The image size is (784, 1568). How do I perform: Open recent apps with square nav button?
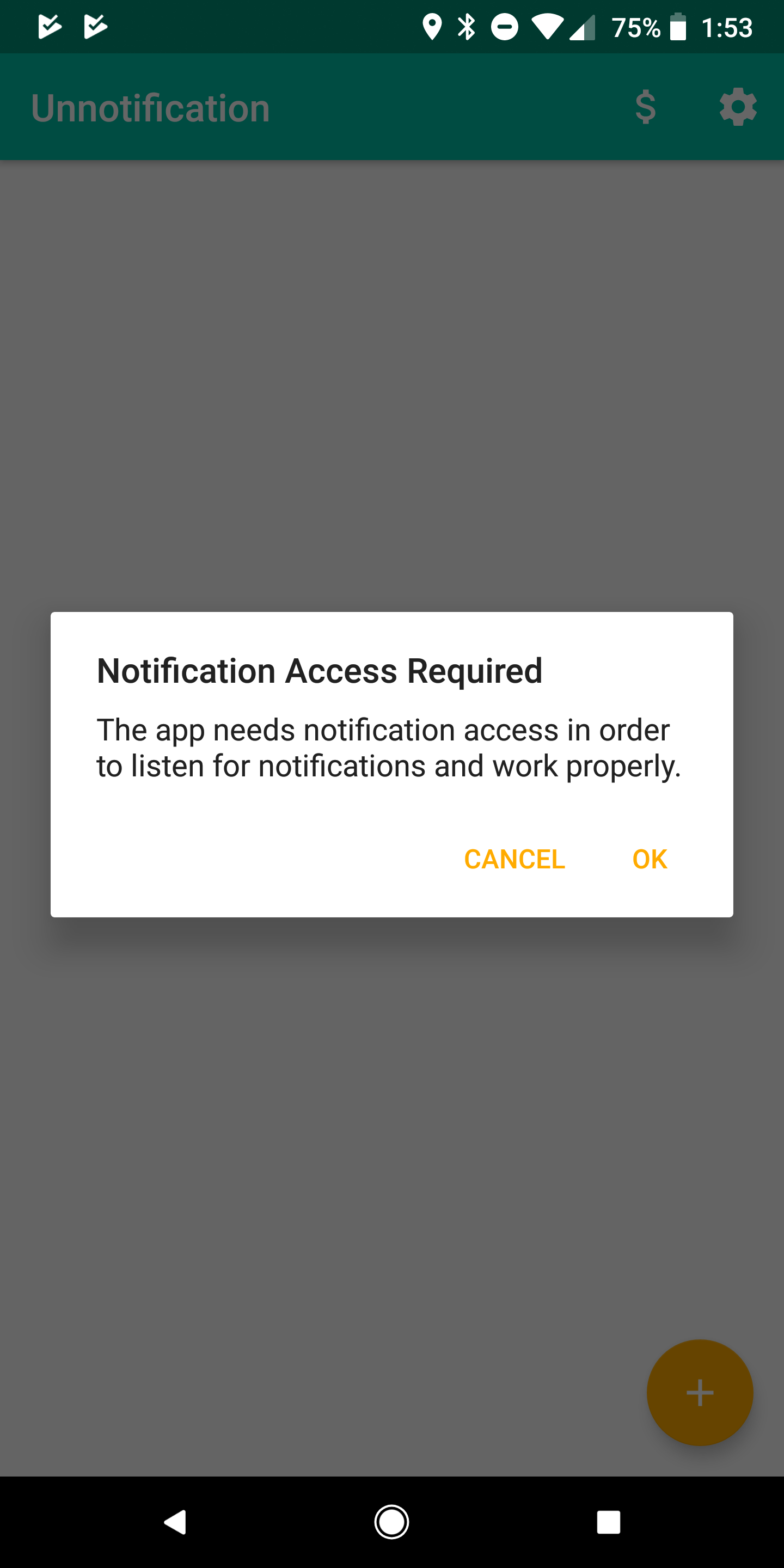pyautogui.click(x=608, y=1523)
